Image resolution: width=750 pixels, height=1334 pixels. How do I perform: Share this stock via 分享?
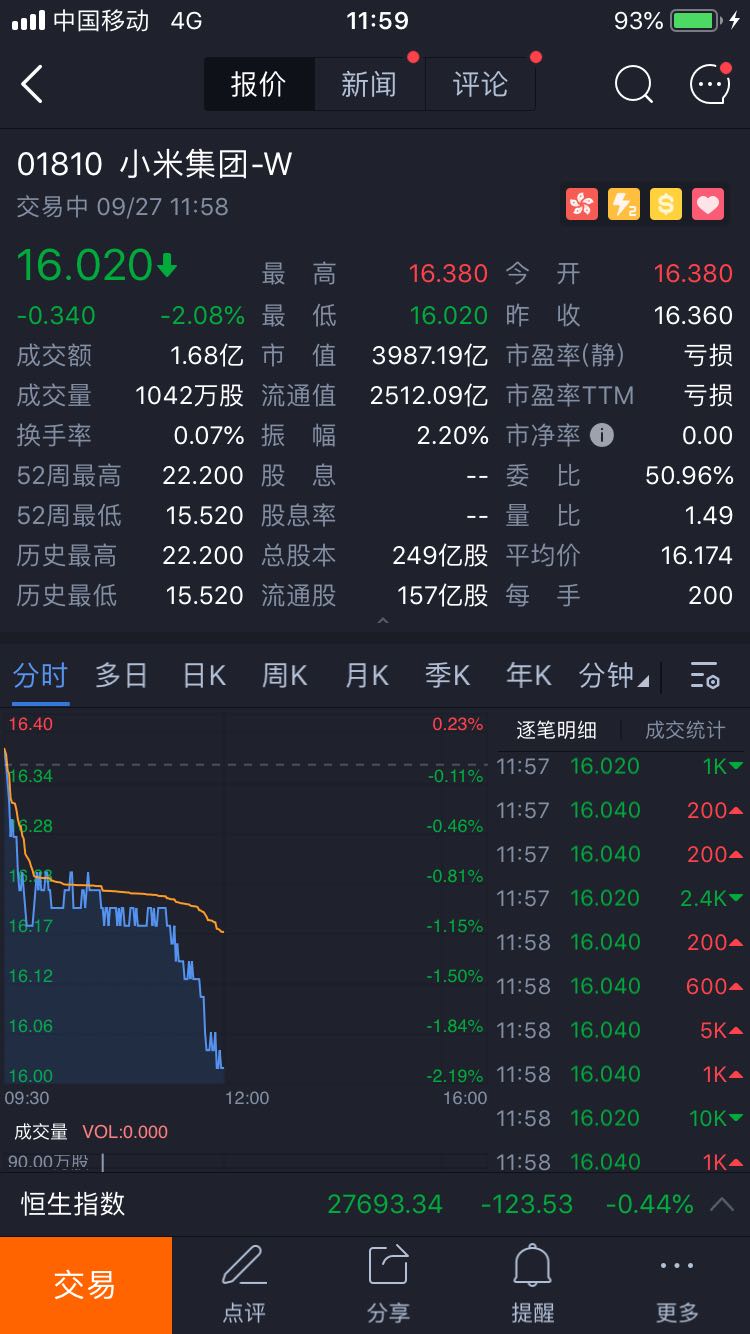point(388,1285)
